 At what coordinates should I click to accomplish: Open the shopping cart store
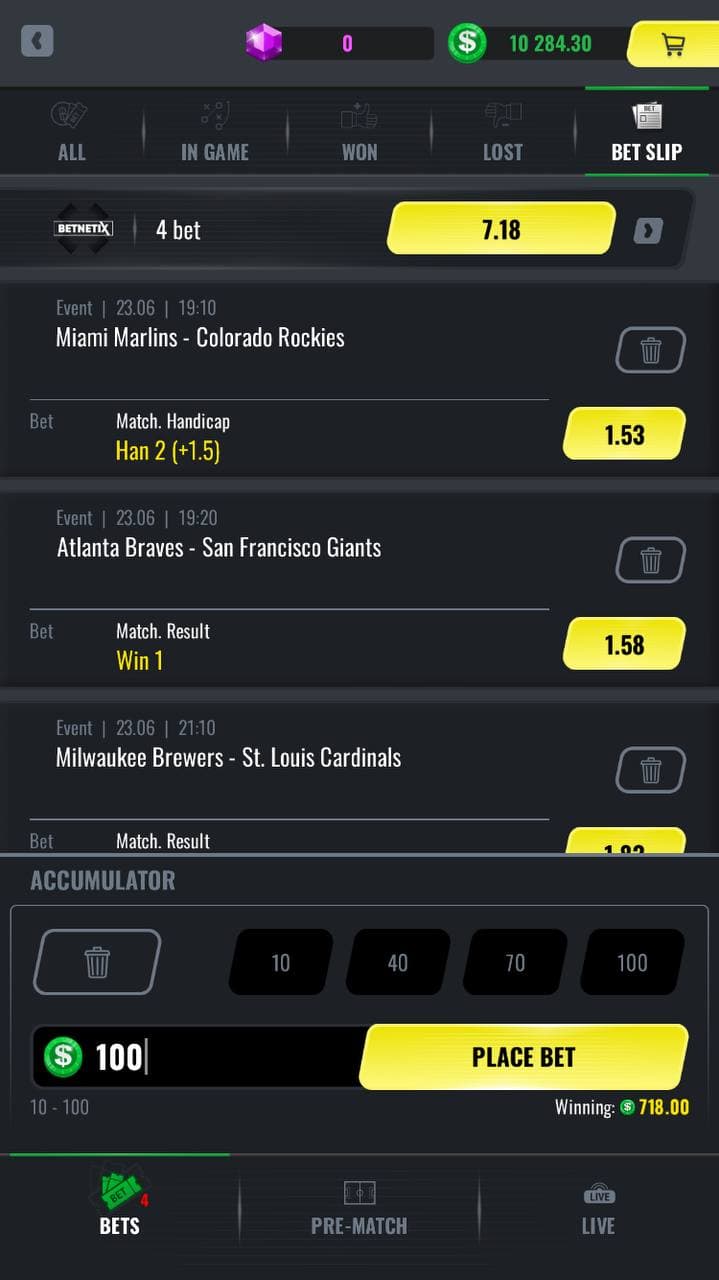point(673,44)
